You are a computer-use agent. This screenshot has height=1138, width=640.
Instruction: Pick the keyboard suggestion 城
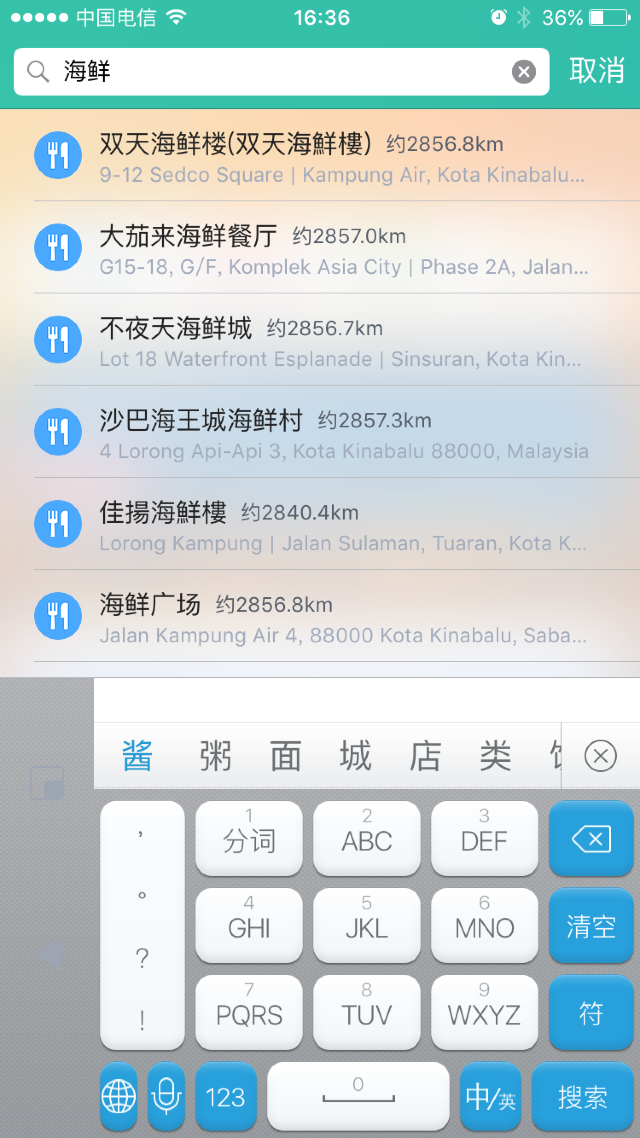click(x=356, y=756)
